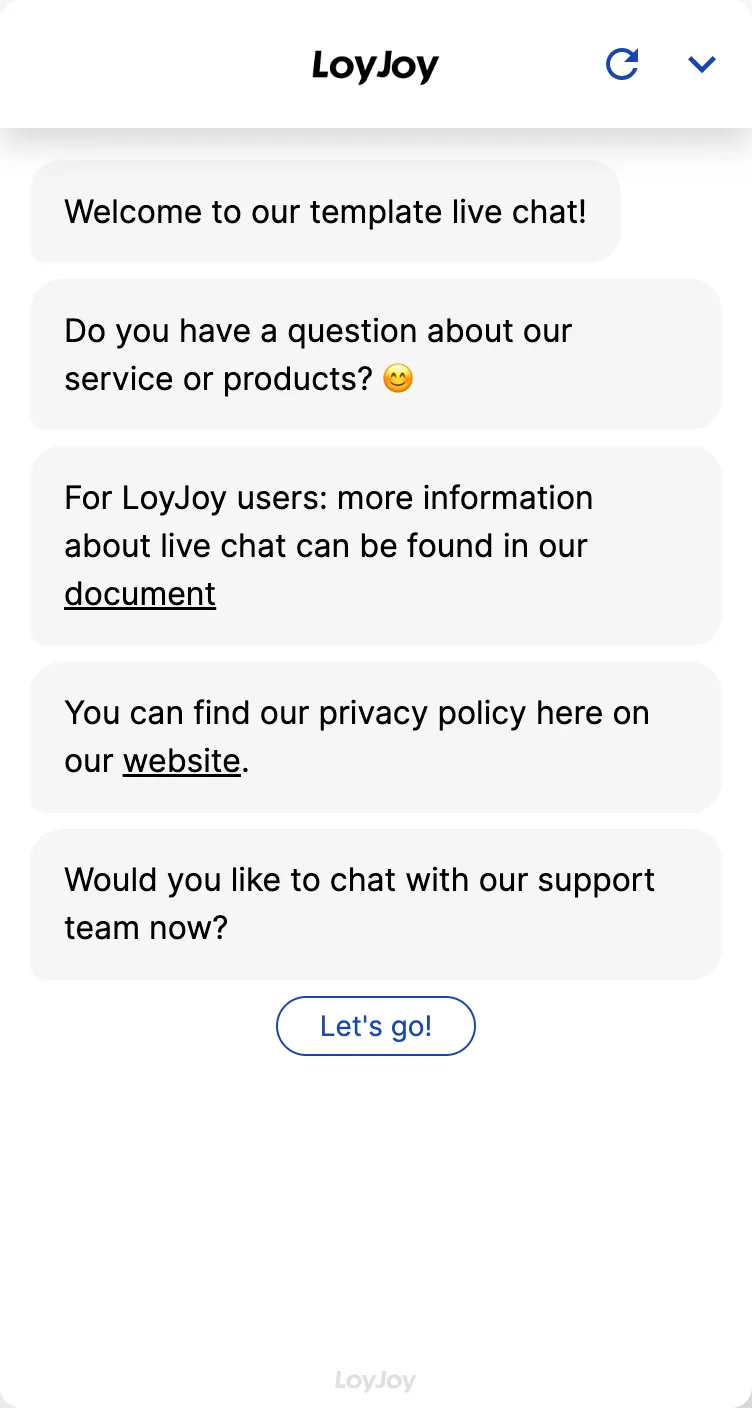
Task: Click the smiling emoji in the question message
Action: pos(397,378)
